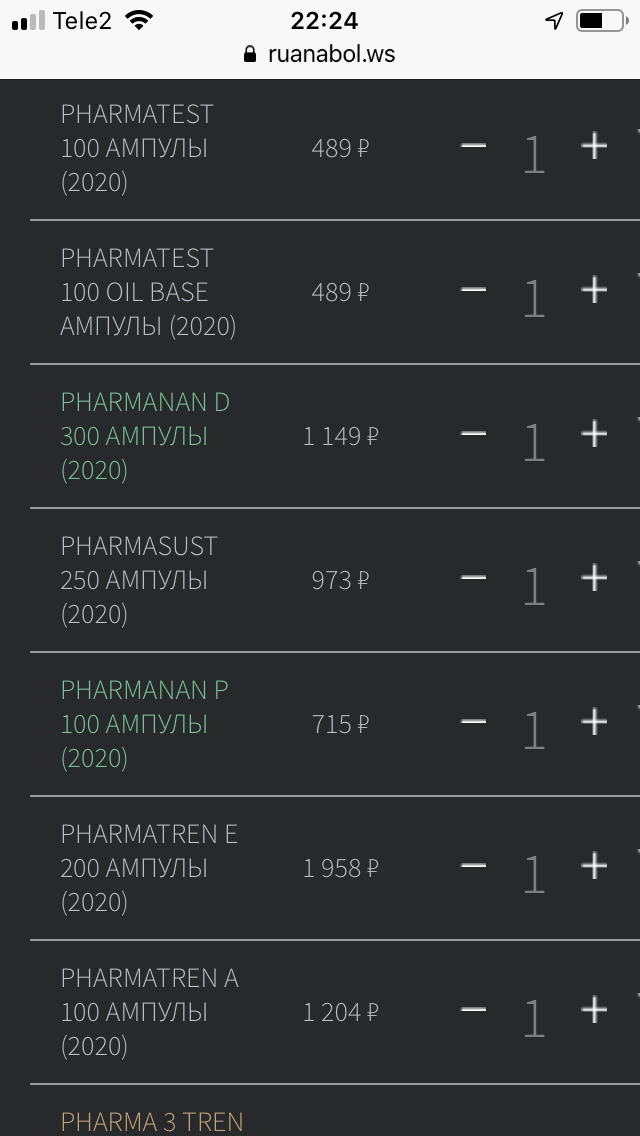
Task: Add one more PHARMATREN E 200
Action: click(x=594, y=866)
